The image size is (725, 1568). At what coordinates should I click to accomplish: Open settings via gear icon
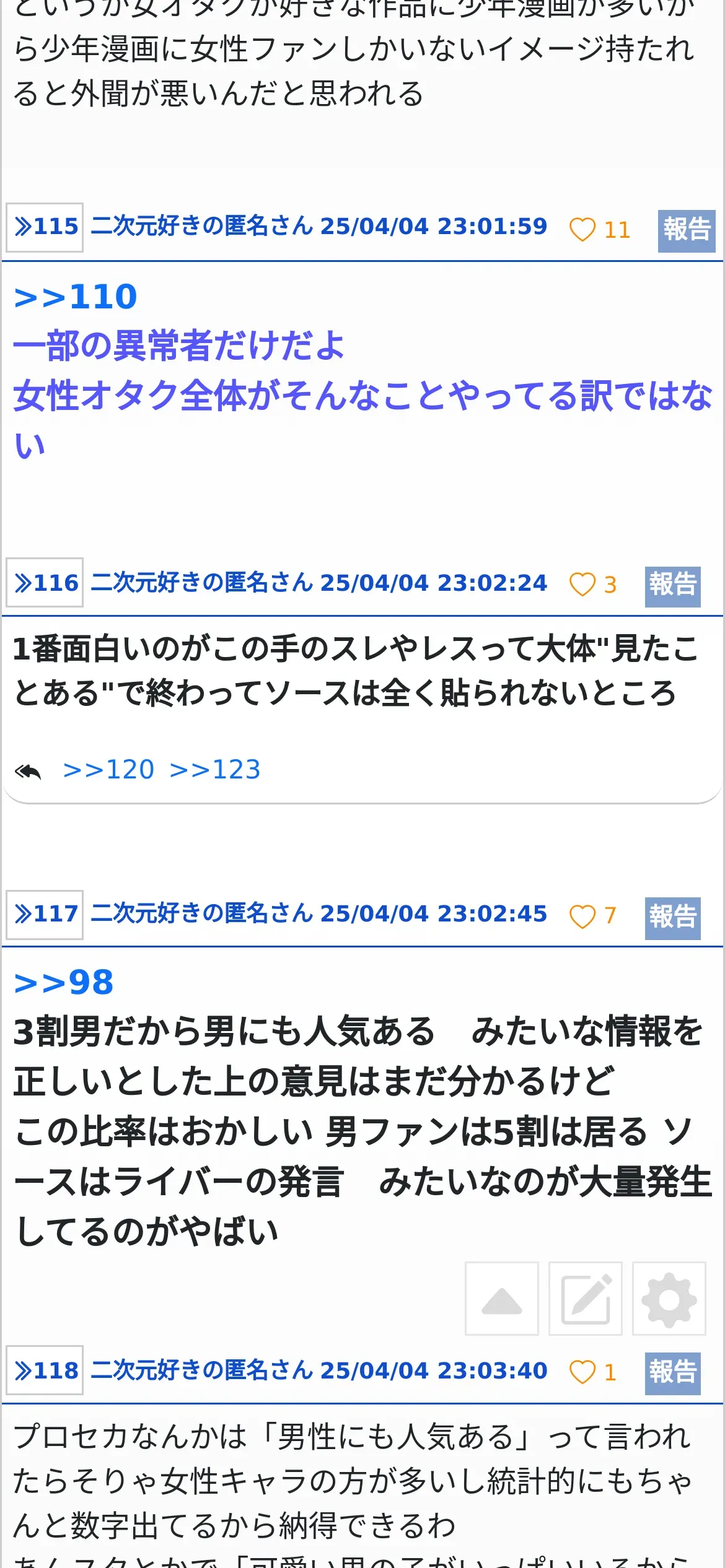[x=669, y=1298]
